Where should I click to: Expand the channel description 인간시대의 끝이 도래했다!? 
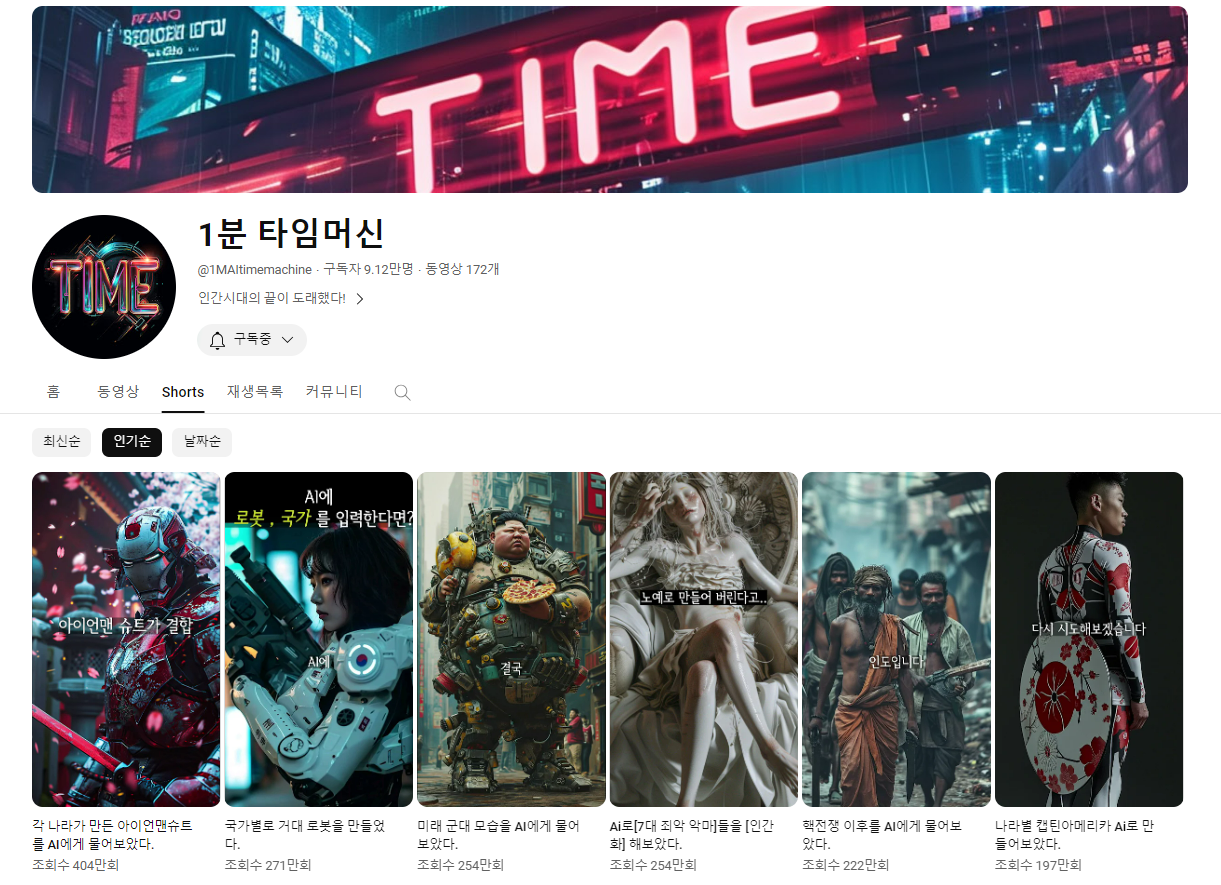point(282,298)
